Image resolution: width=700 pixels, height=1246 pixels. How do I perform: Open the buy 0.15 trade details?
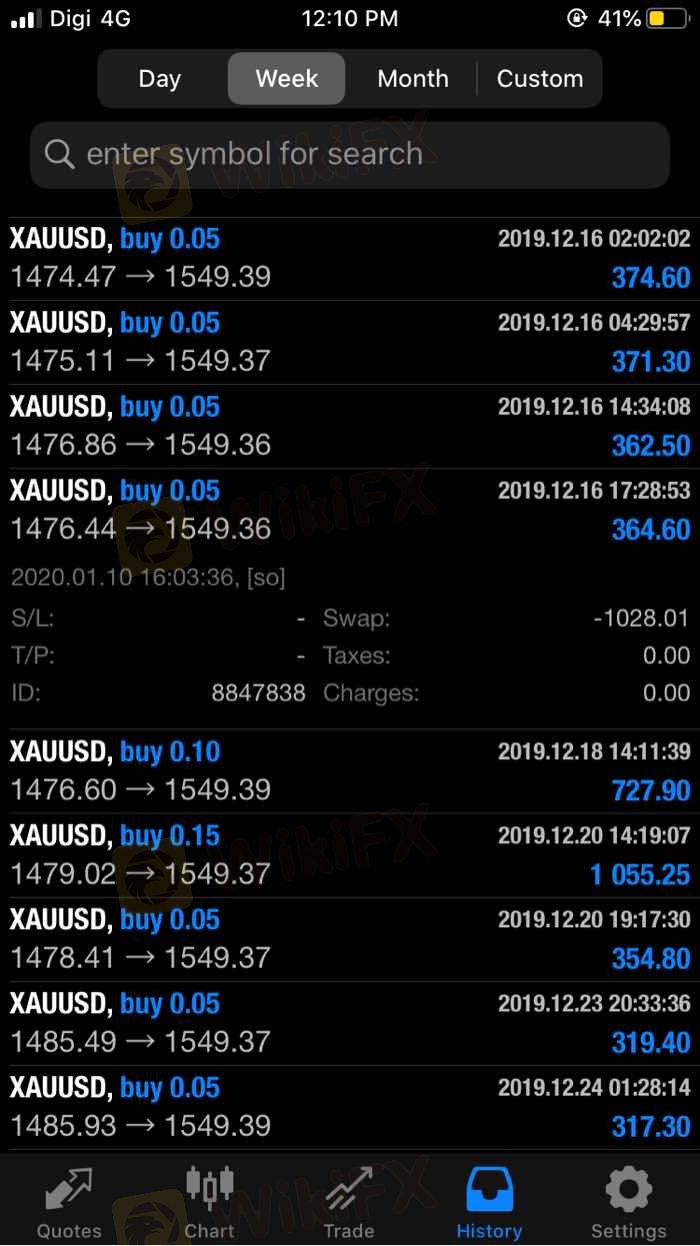350,855
